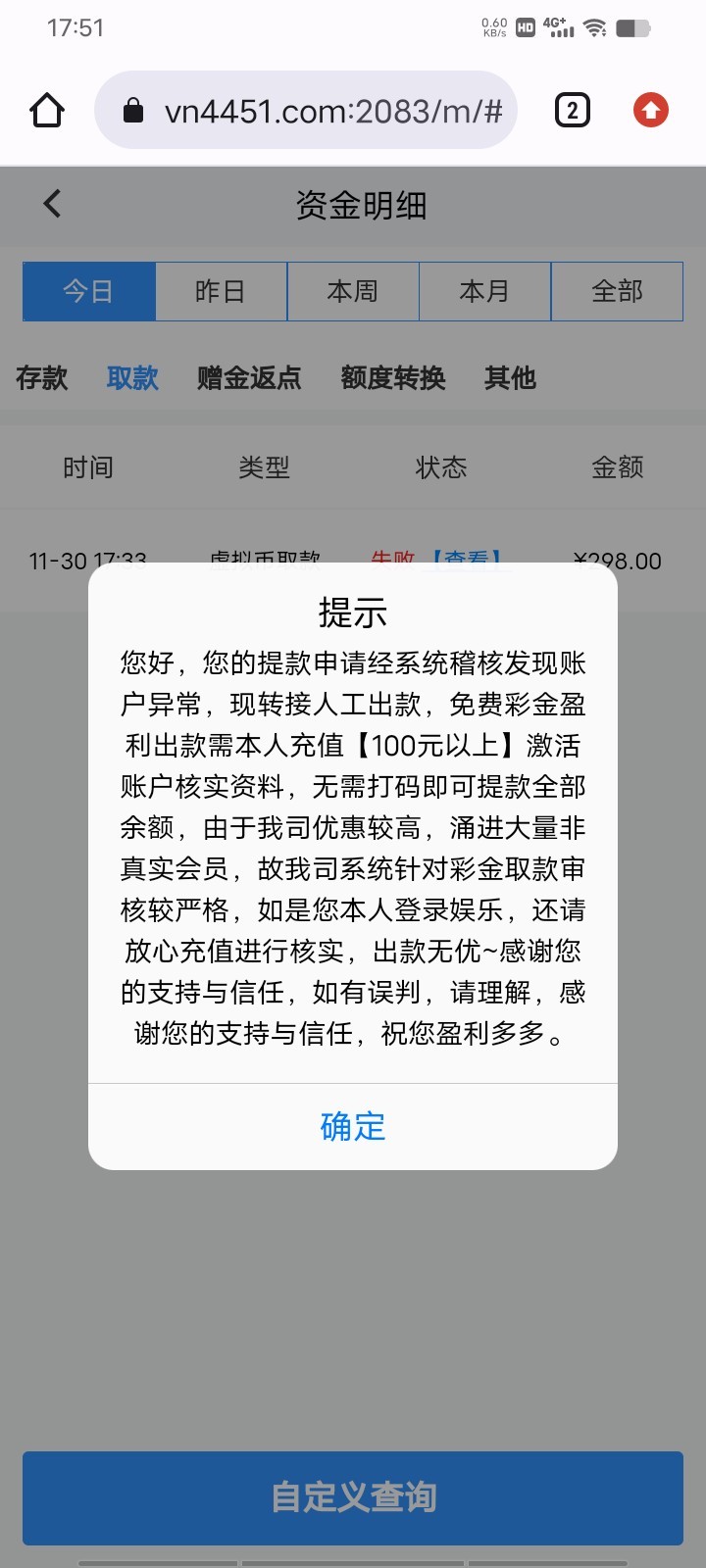This screenshot has height=1568, width=706.
Task: Switch to 全部 records
Action: (617, 291)
